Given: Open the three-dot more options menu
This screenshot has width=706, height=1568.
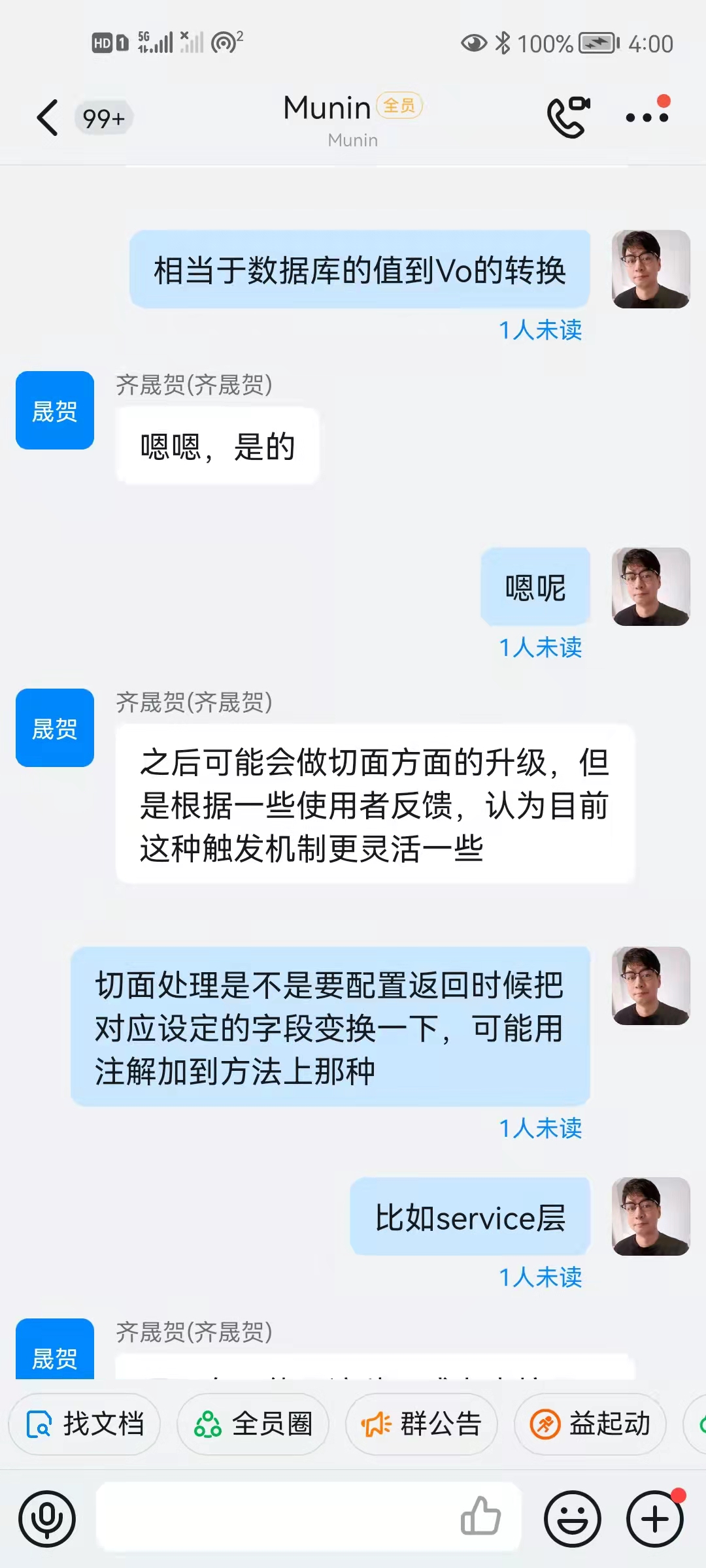Looking at the screenshot, I should click(647, 118).
